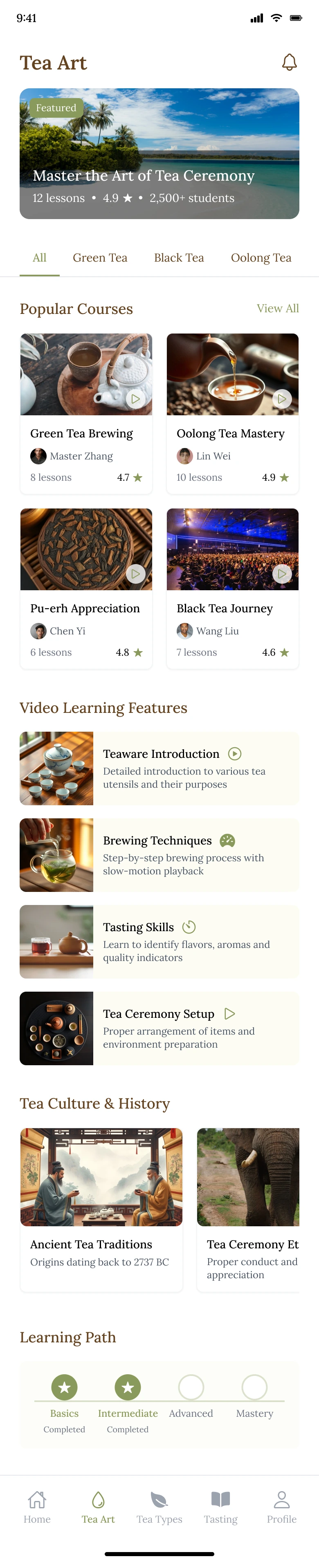Open the featured Tea Ceremony course banner

[159, 154]
